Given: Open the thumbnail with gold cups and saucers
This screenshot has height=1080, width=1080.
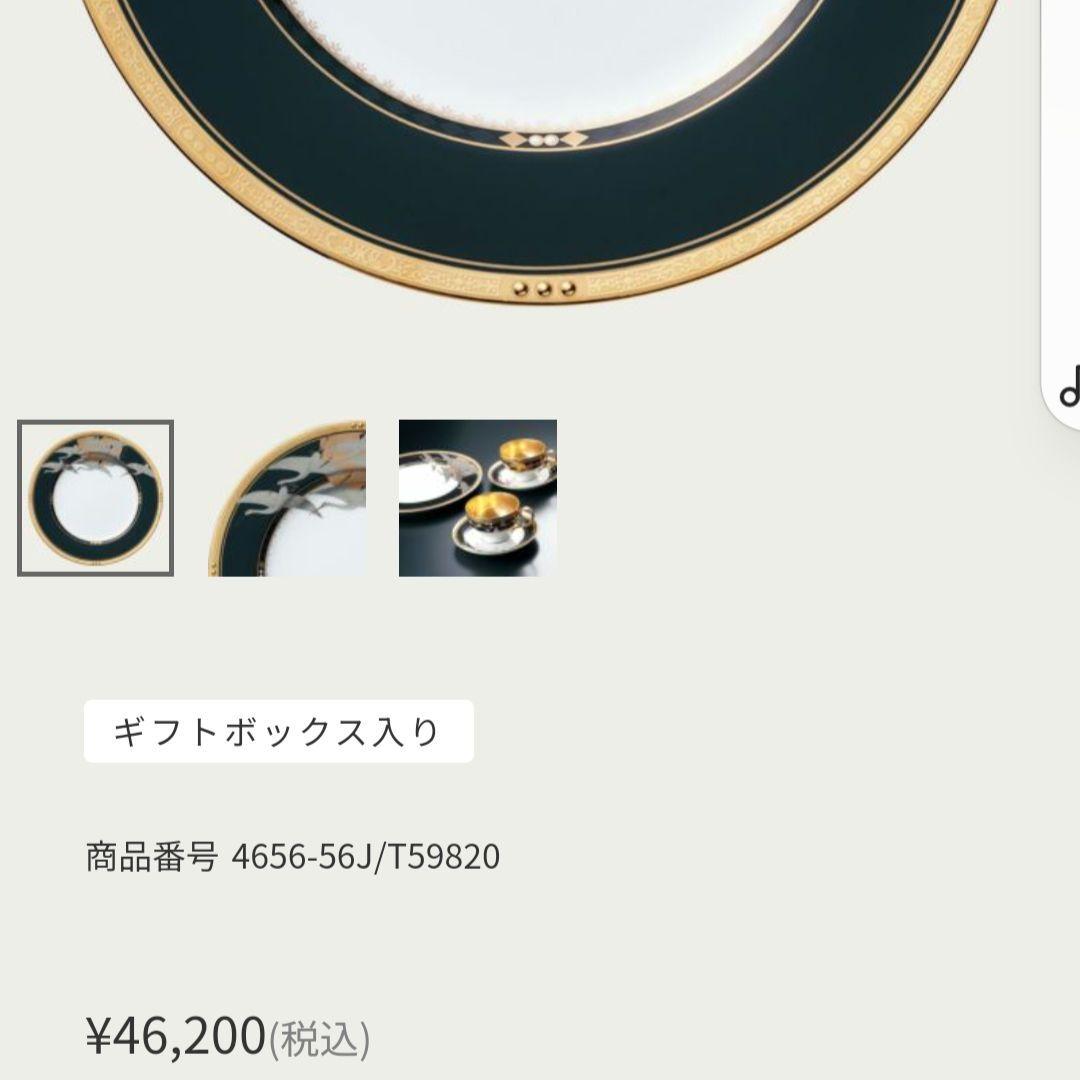Looking at the screenshot, I should [x=478, y=498].
